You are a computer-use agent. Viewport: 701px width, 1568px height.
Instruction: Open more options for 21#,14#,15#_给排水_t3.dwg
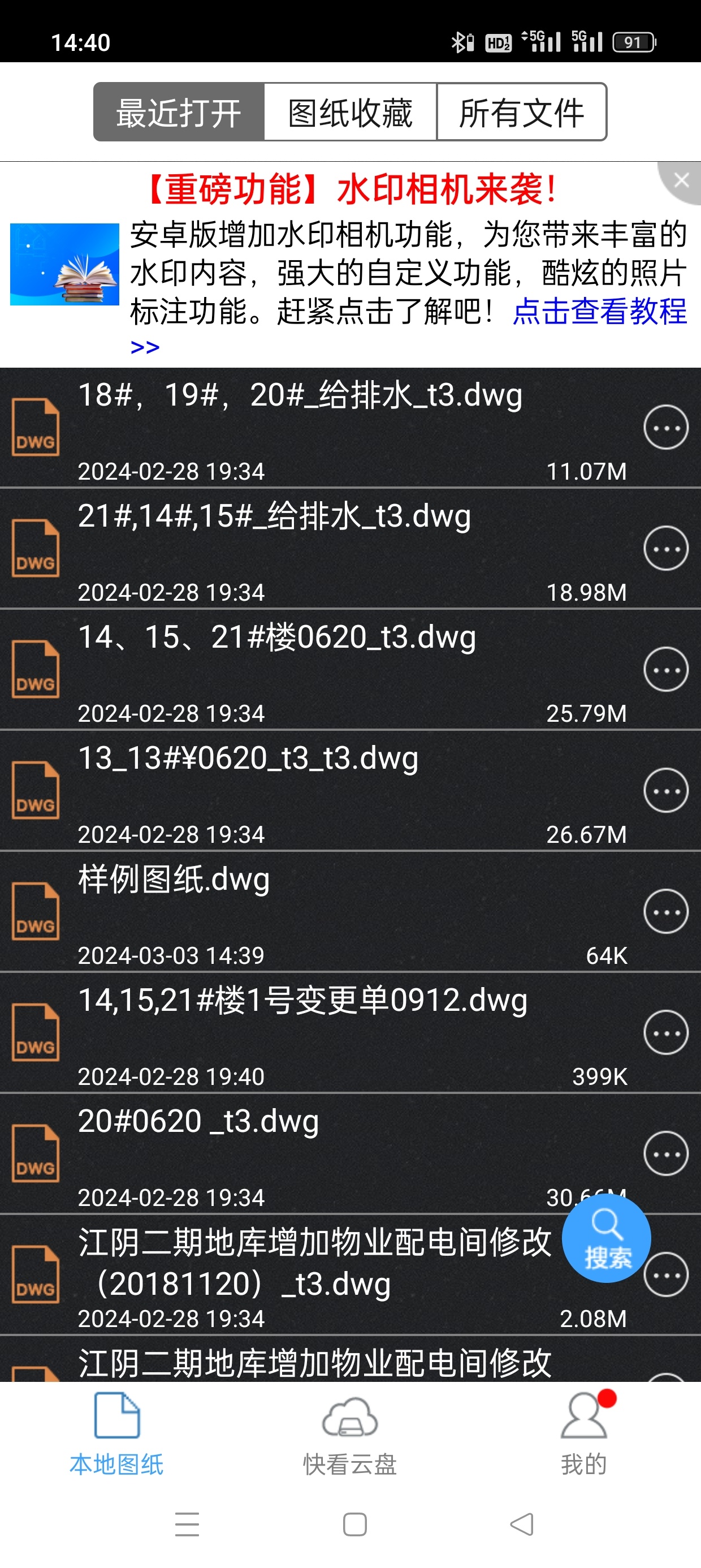(x=666, y=548)
